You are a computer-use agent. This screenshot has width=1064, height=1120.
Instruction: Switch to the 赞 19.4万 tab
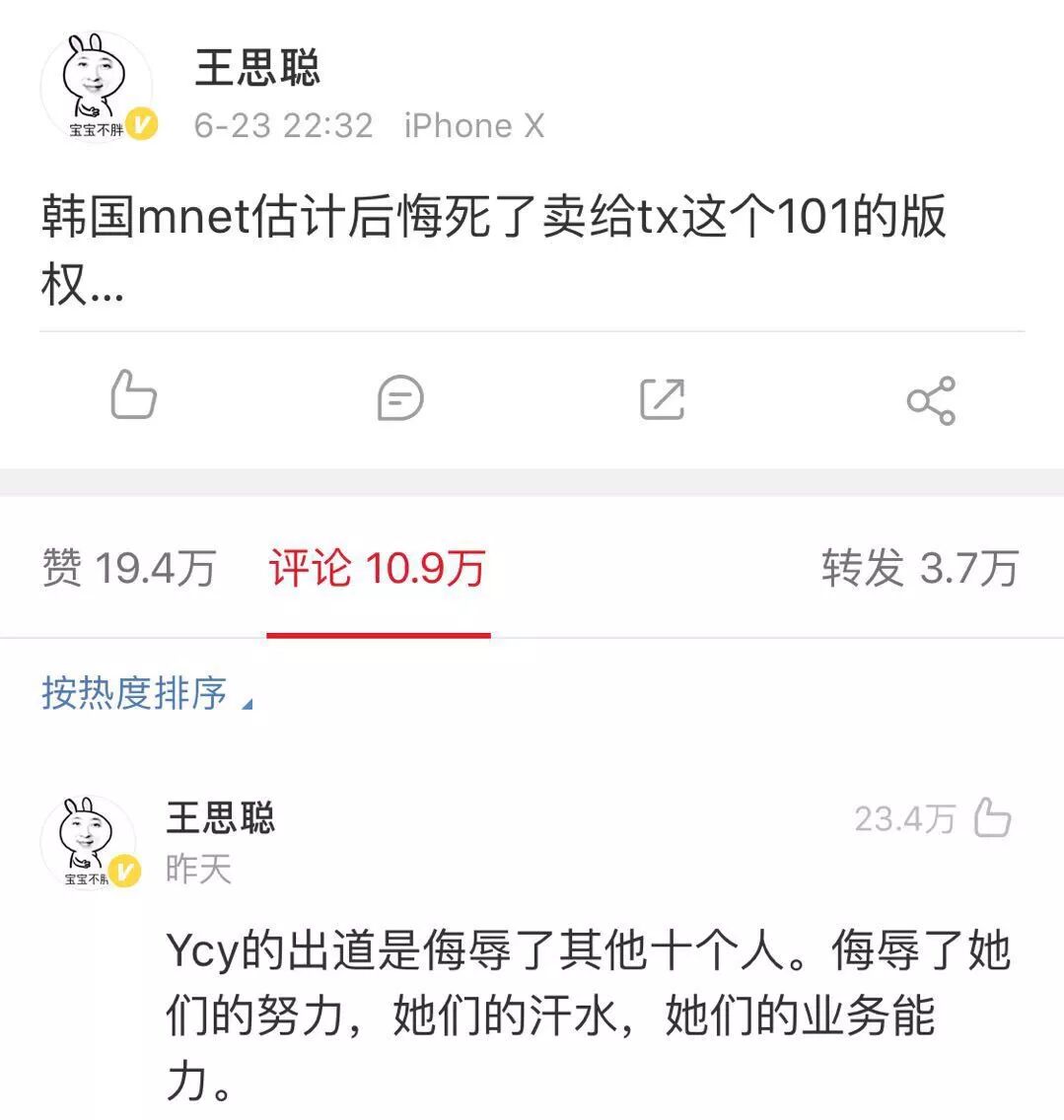pos(128,569)
